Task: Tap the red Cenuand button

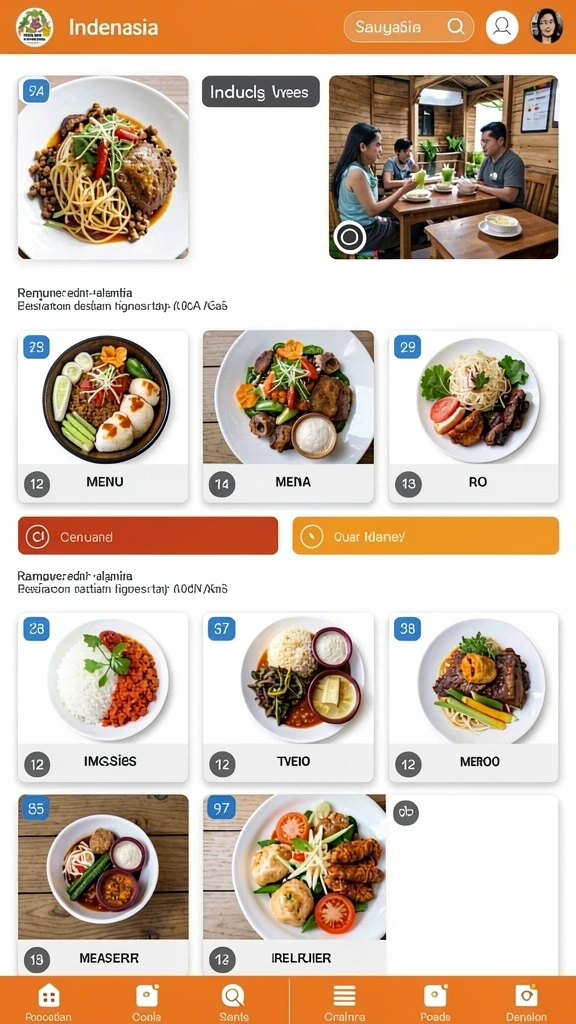Action: tap(148, 536)
